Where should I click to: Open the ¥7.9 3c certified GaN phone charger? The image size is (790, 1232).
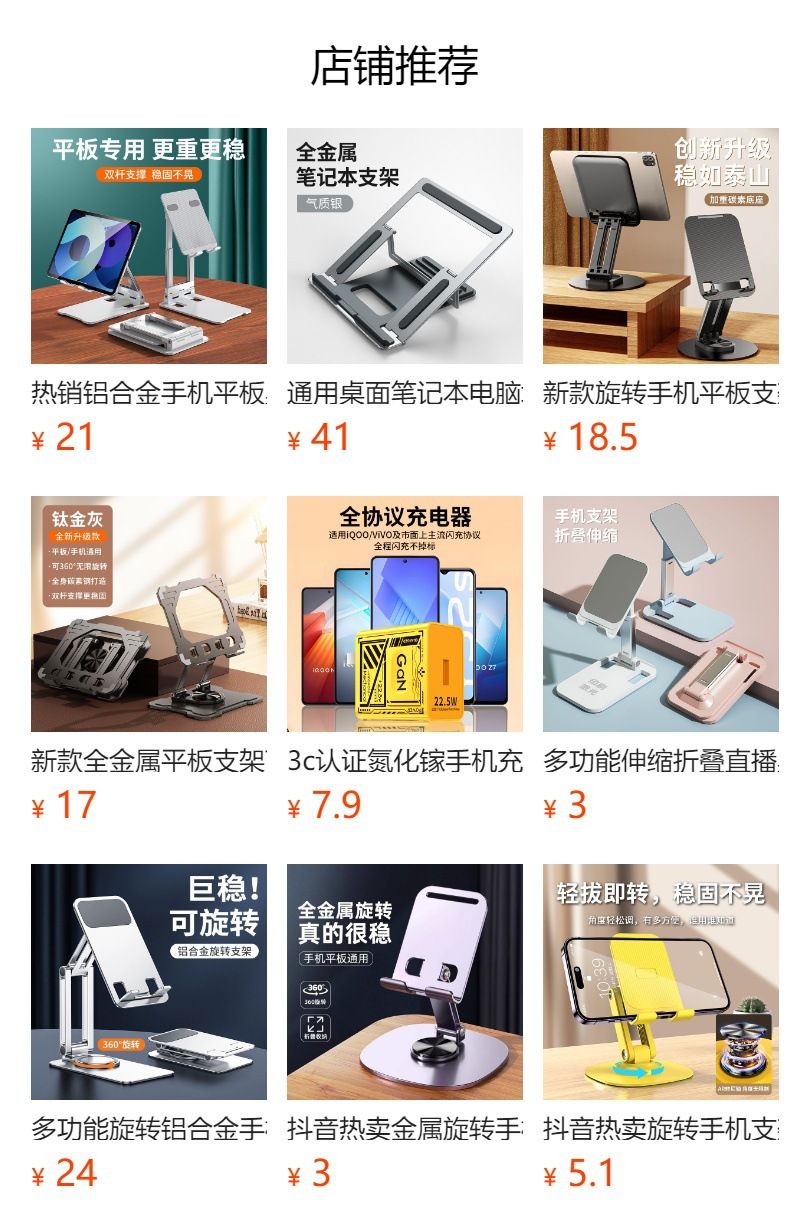click(x=405, y=614)
